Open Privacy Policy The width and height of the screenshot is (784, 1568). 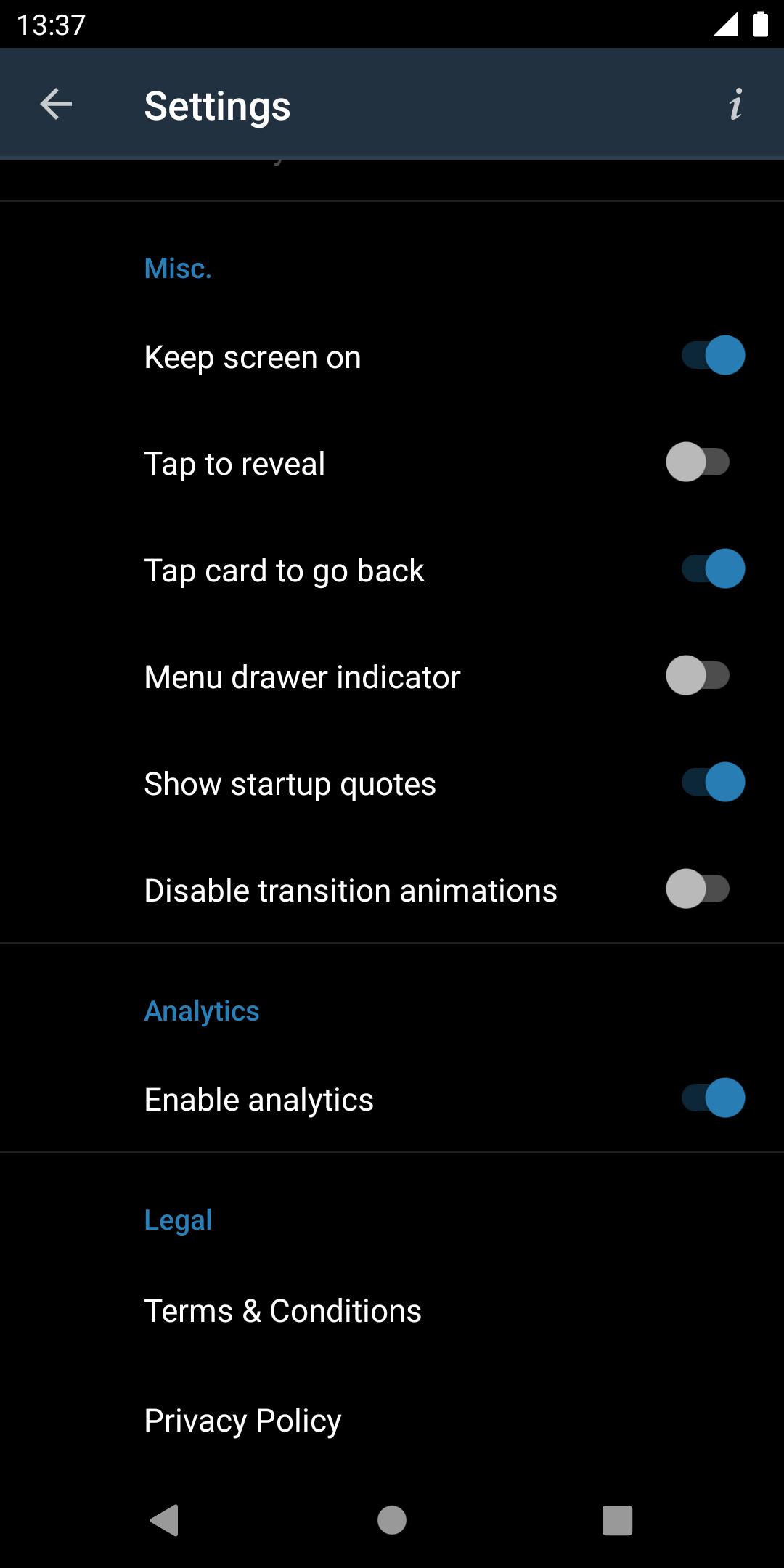coord(392,1420)
